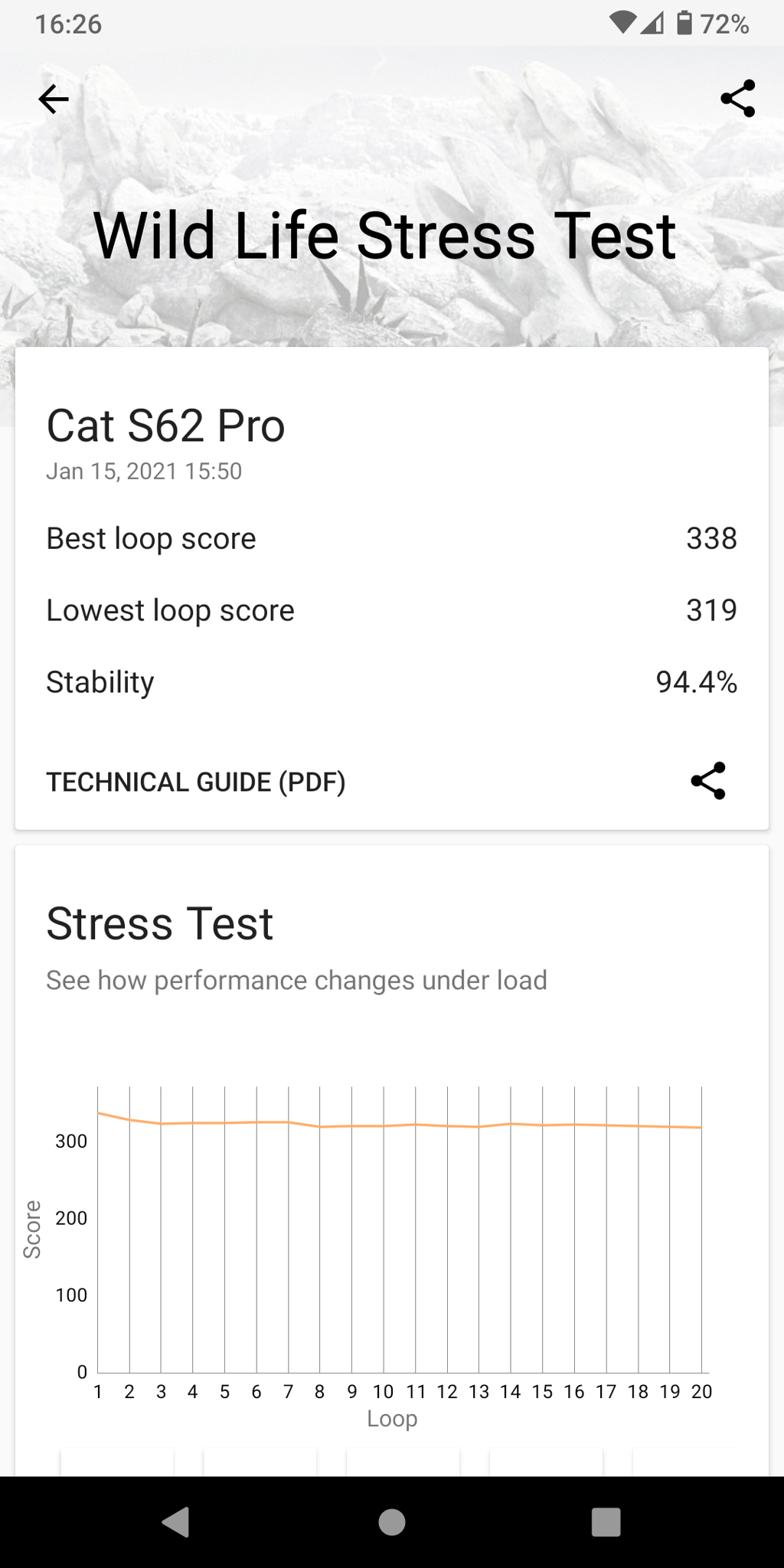Share results via top-right share icon
784x1568 pixels.
(738, 99)
